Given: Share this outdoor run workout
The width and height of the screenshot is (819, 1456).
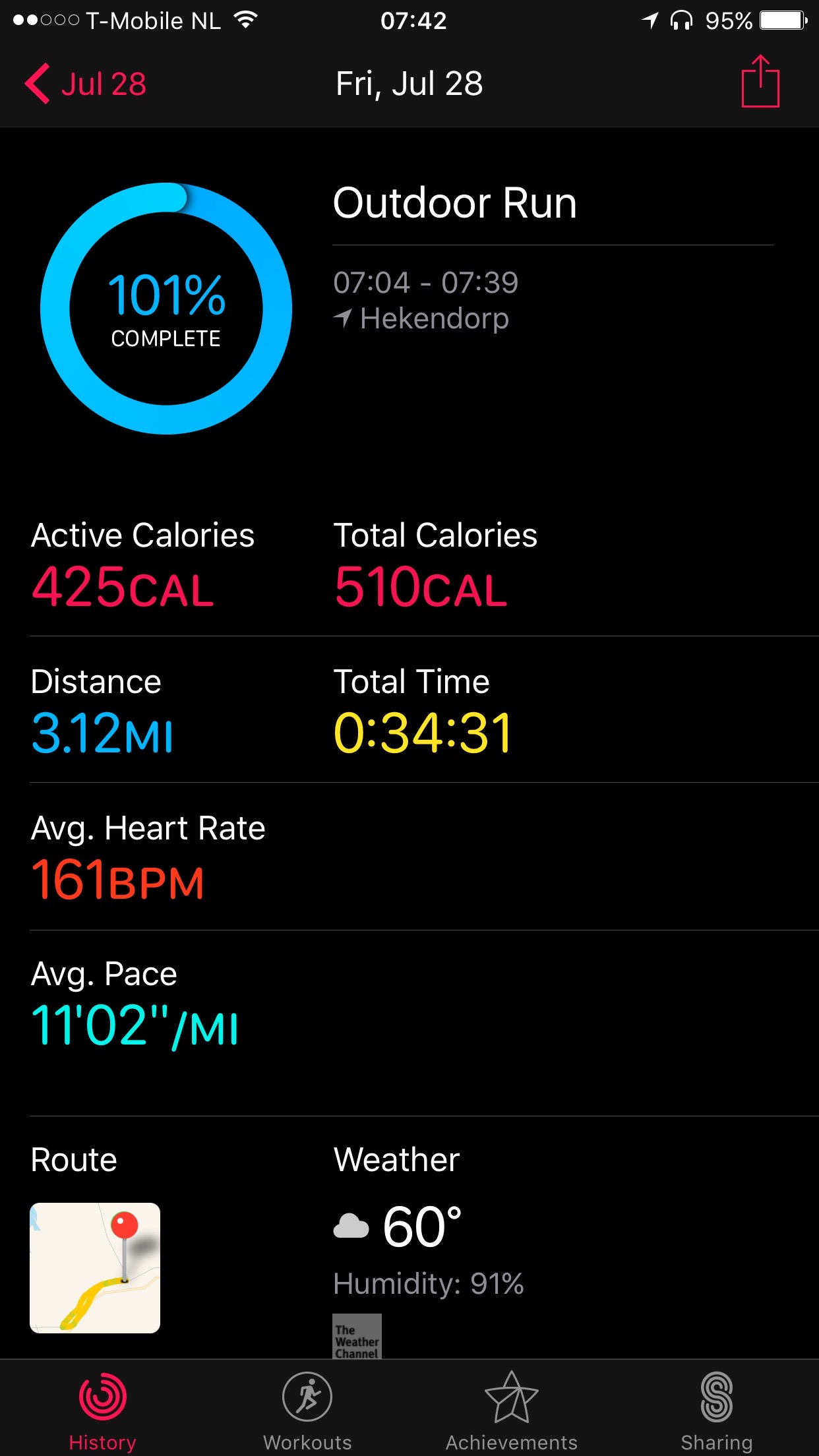Looking at the screenshot, I should pos(760,81).
